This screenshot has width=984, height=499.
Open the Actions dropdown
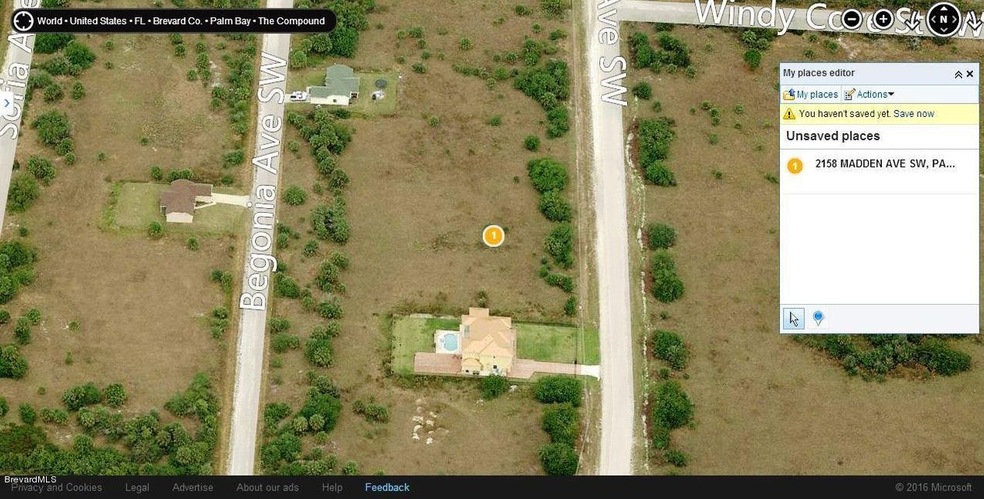point(870,94)
